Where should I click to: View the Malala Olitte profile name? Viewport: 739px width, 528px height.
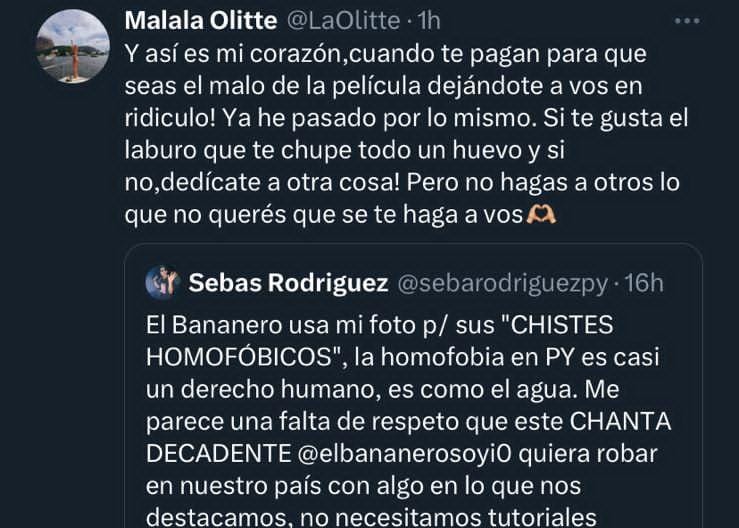(202, 19)
